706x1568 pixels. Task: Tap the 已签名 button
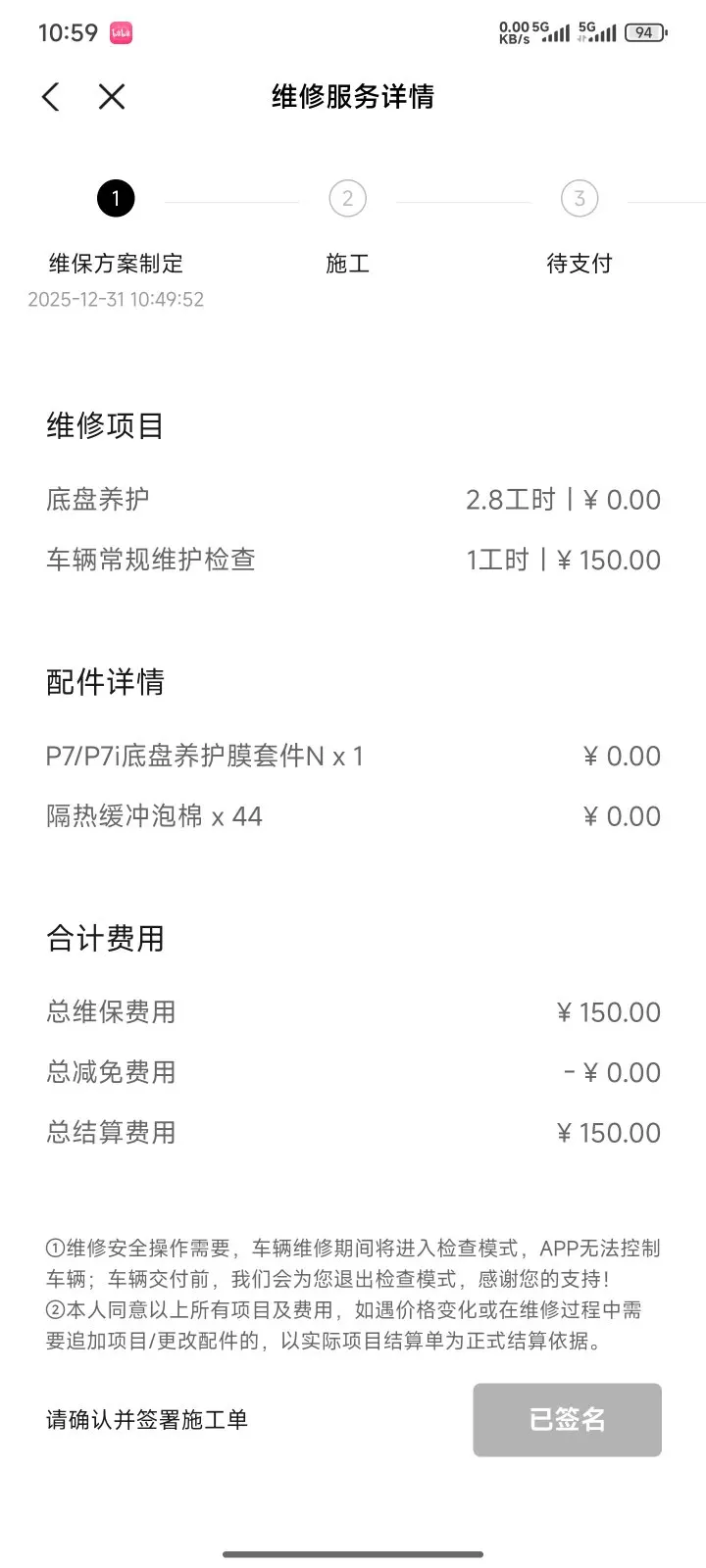567,1419
